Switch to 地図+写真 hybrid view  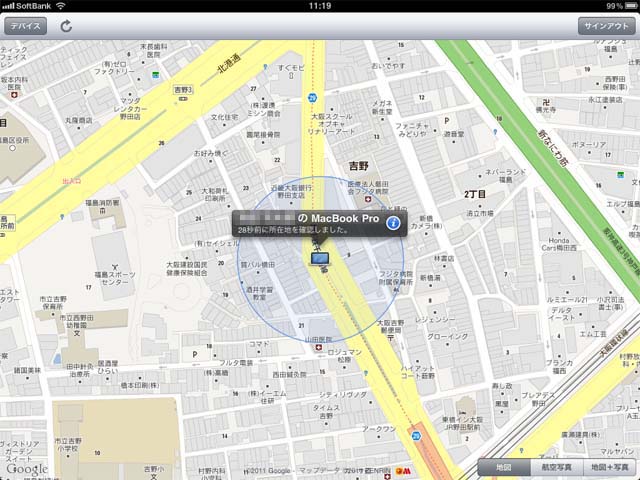[608, 467]
